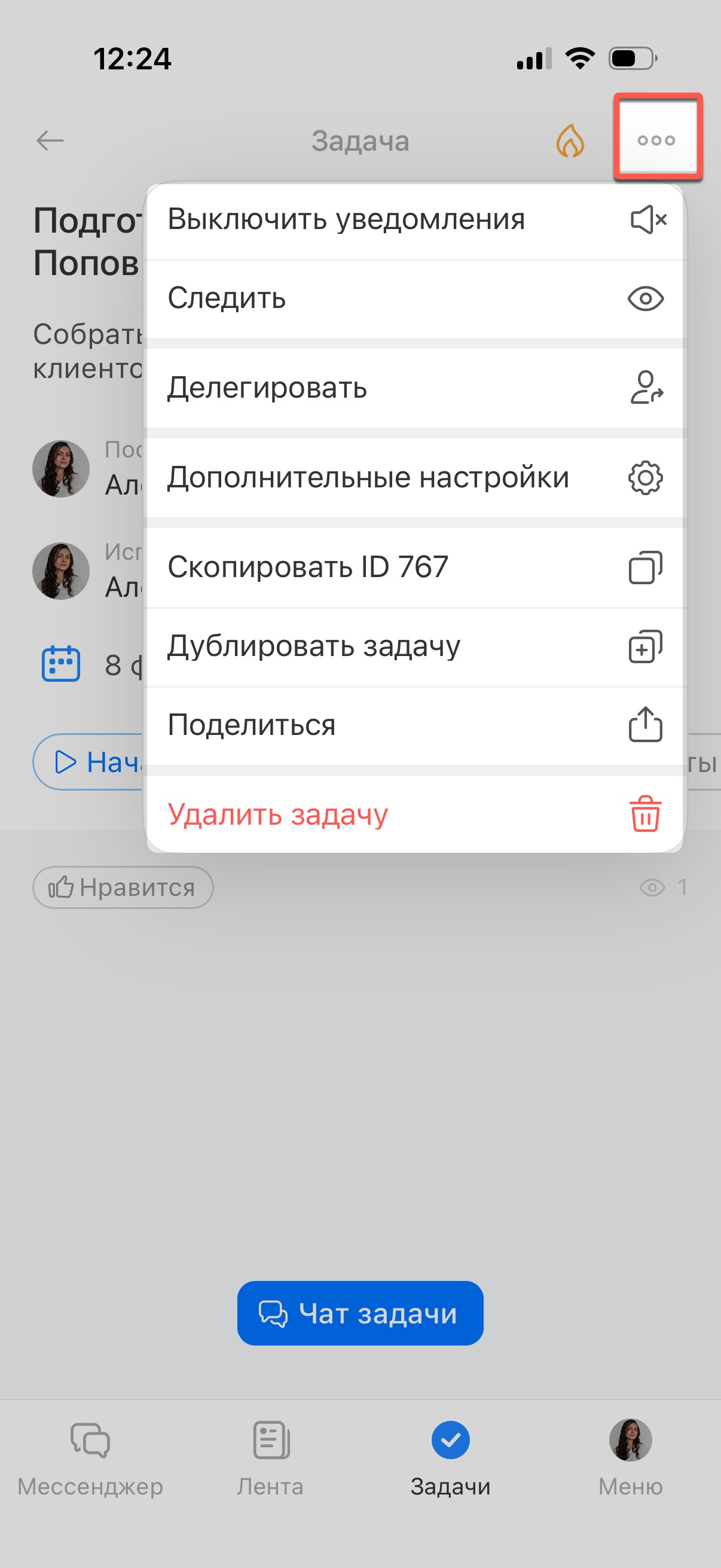Select Выключить уведомления to mute notifications
The image size is (721, 1568).
414,219
